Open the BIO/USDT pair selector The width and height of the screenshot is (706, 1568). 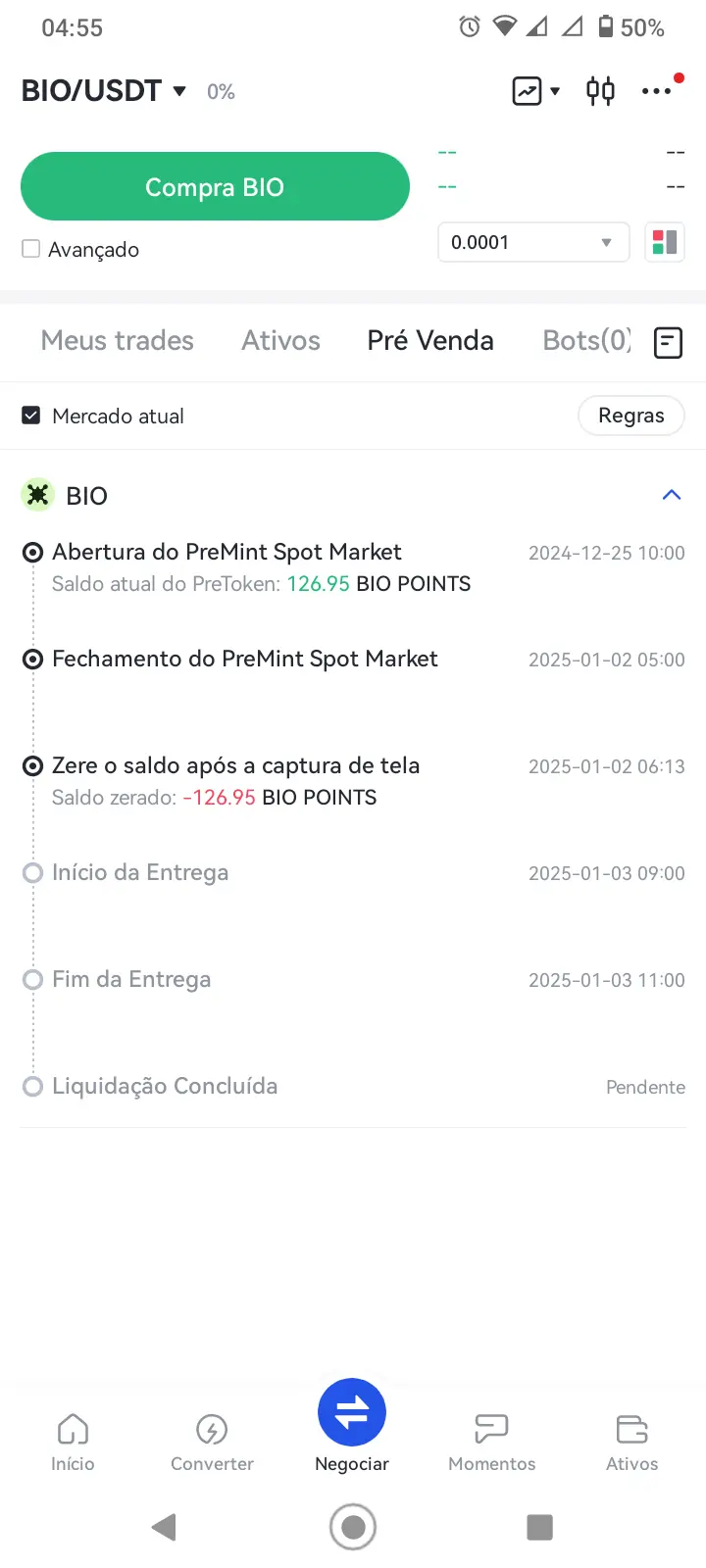click(x=103, y=91)
